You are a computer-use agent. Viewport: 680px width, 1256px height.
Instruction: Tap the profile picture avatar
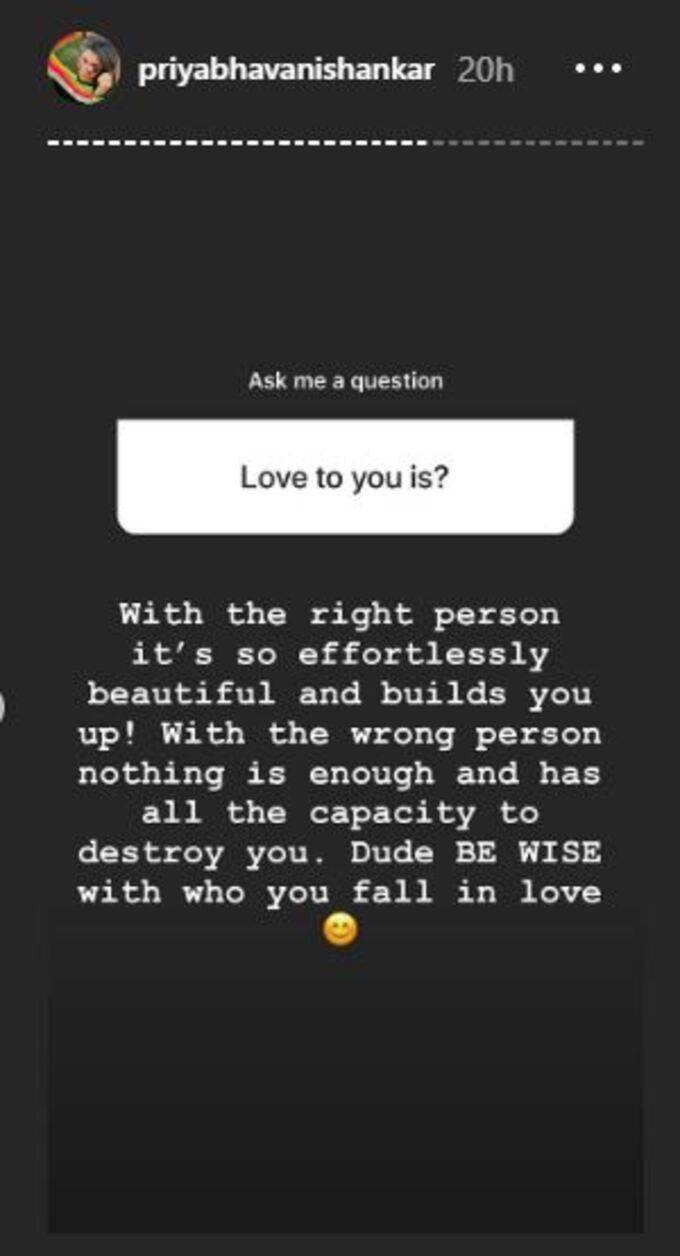coord(84,68)
